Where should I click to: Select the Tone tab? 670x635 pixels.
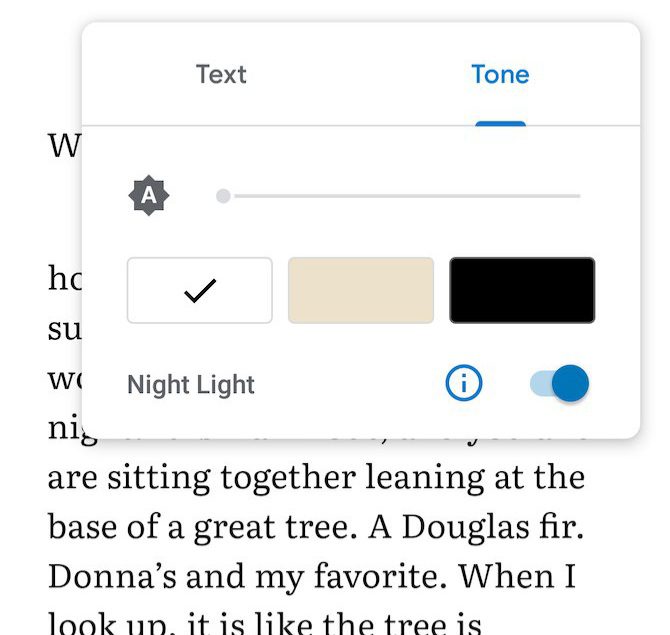click(x=500, y=75)
